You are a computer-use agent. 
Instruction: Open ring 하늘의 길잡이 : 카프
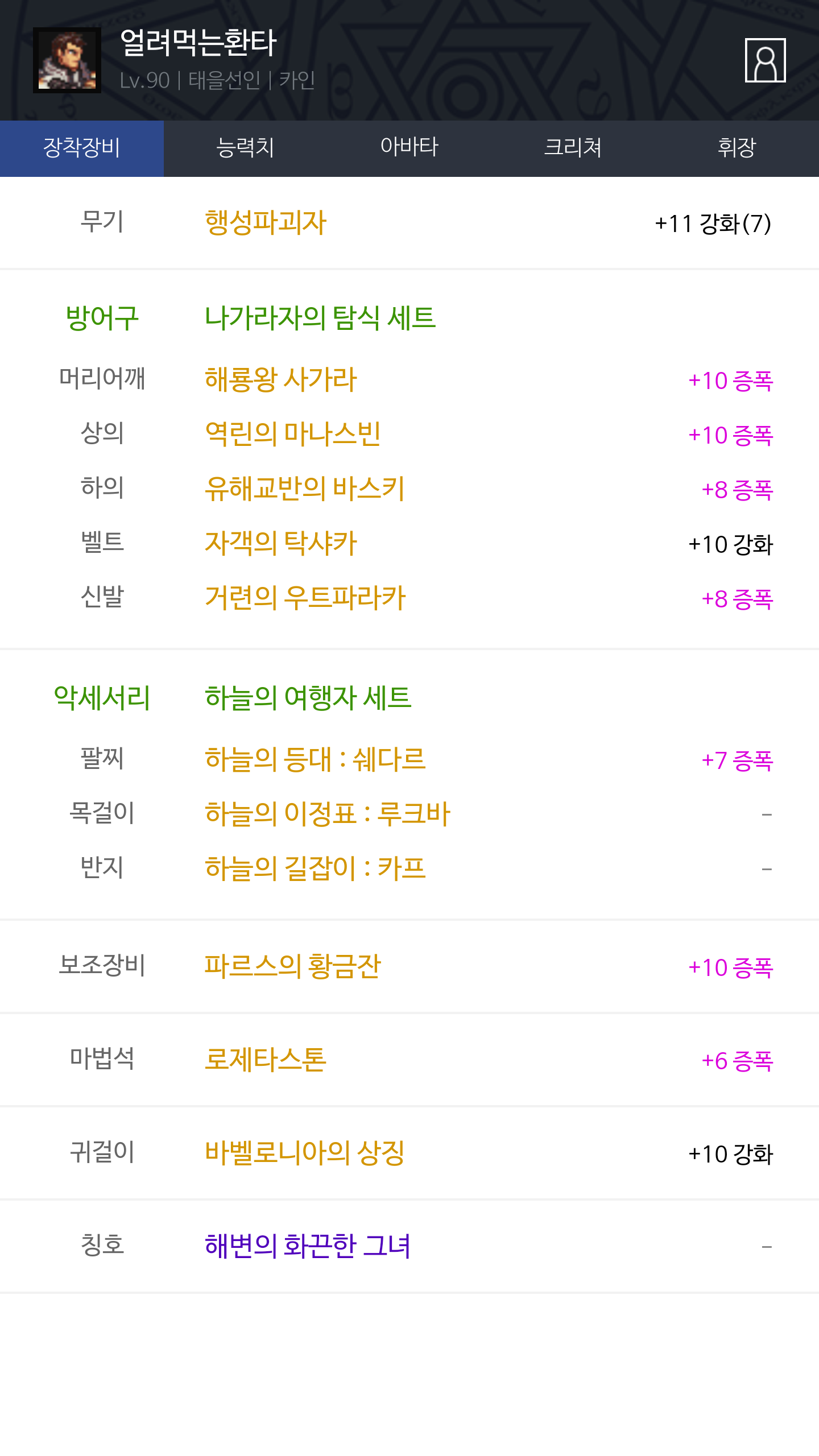click(315, 868)
